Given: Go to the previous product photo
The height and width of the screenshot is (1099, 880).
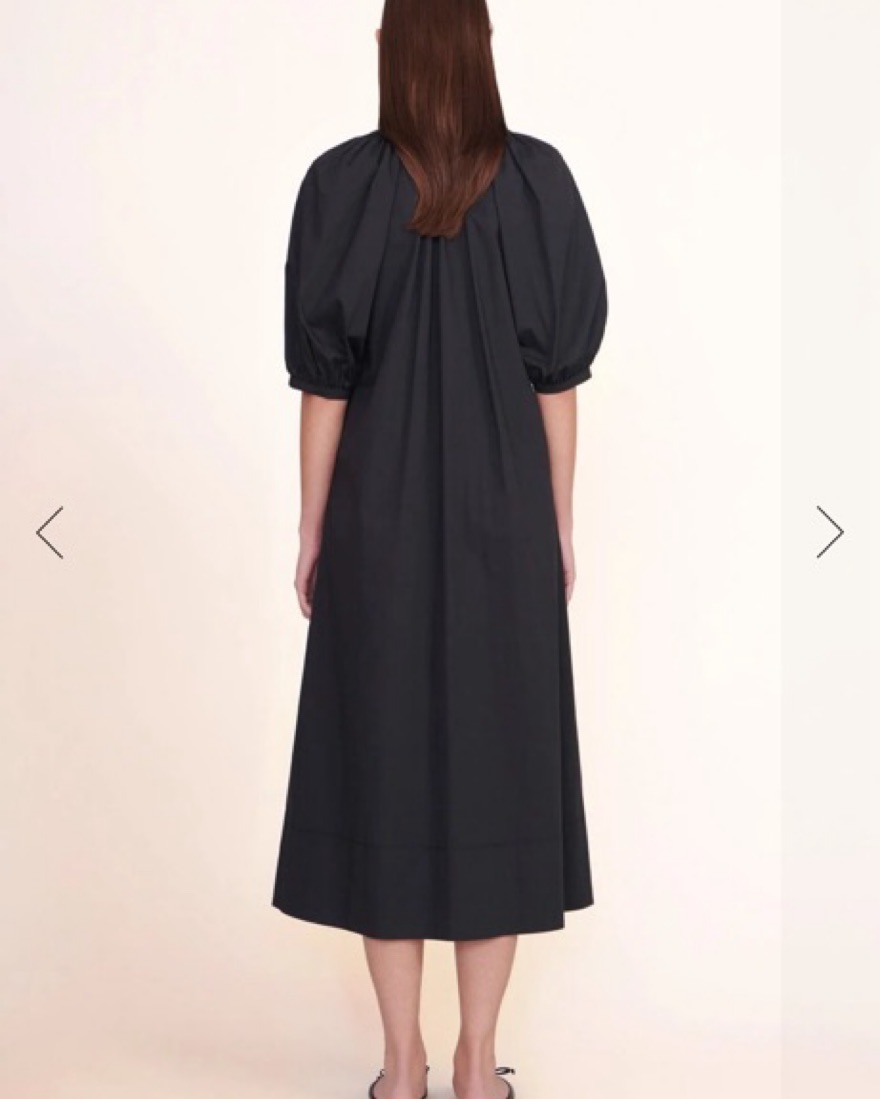Looking at the screenshot, I should click(x=50, y=532).
